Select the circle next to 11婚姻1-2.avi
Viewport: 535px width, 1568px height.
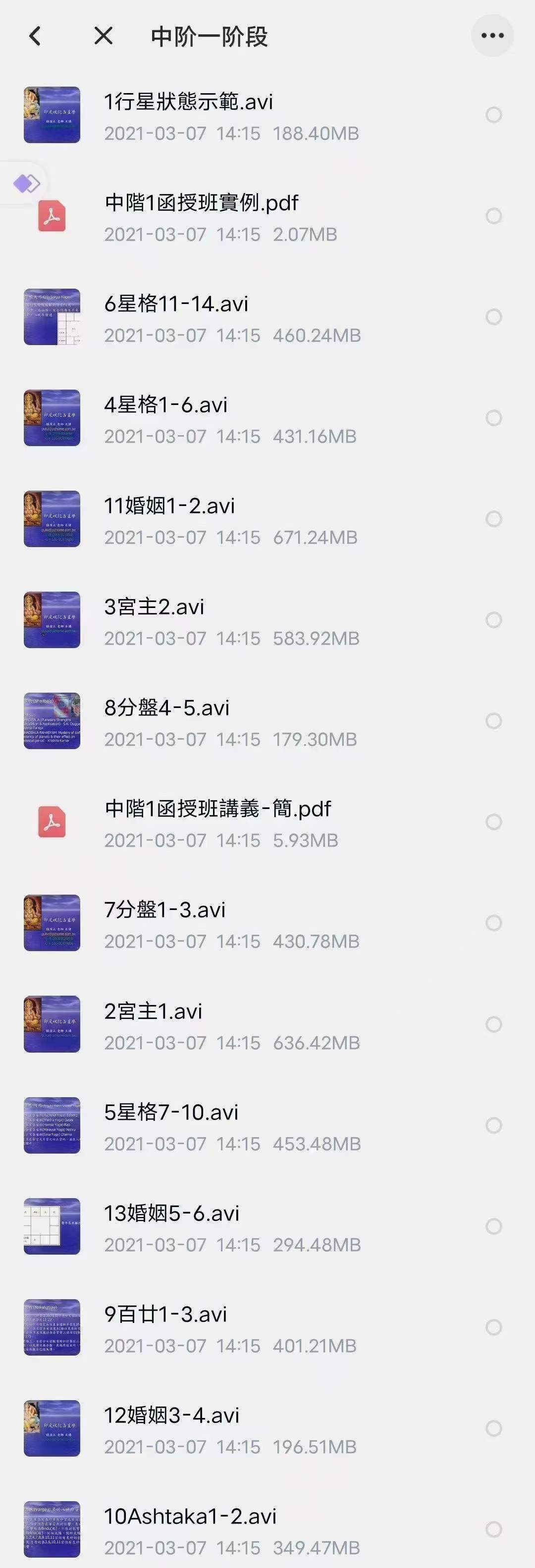pyautogui.click(x=493, y=519)
